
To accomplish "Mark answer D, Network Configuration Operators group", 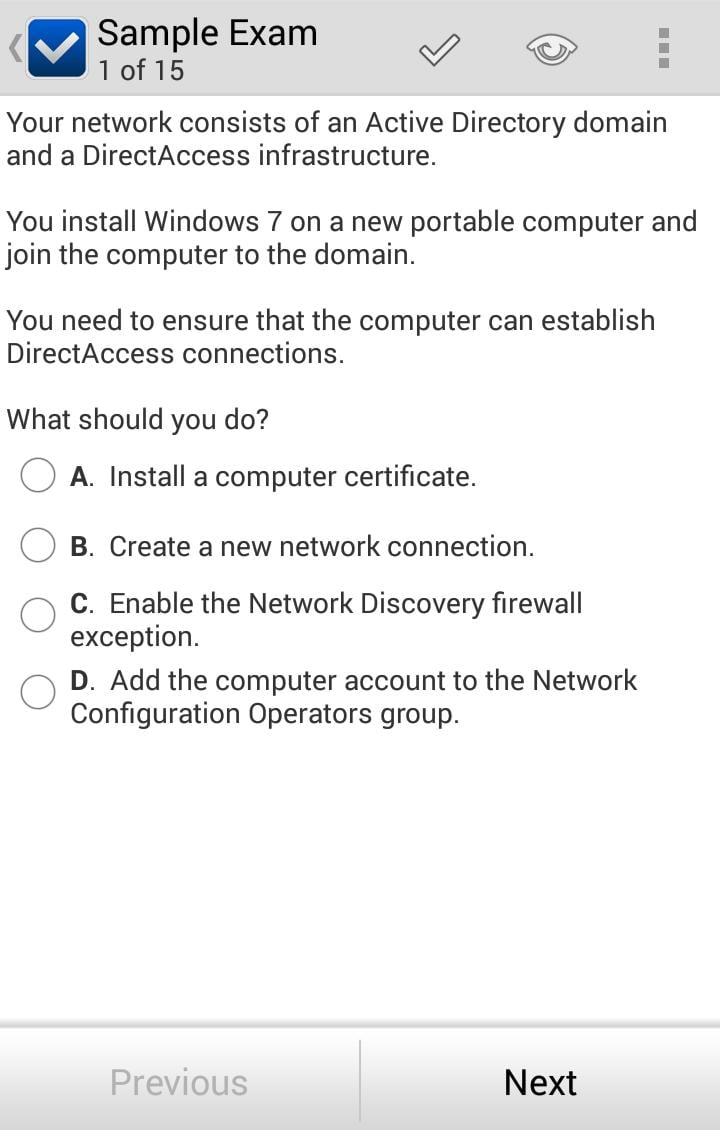I will (38, 692).
